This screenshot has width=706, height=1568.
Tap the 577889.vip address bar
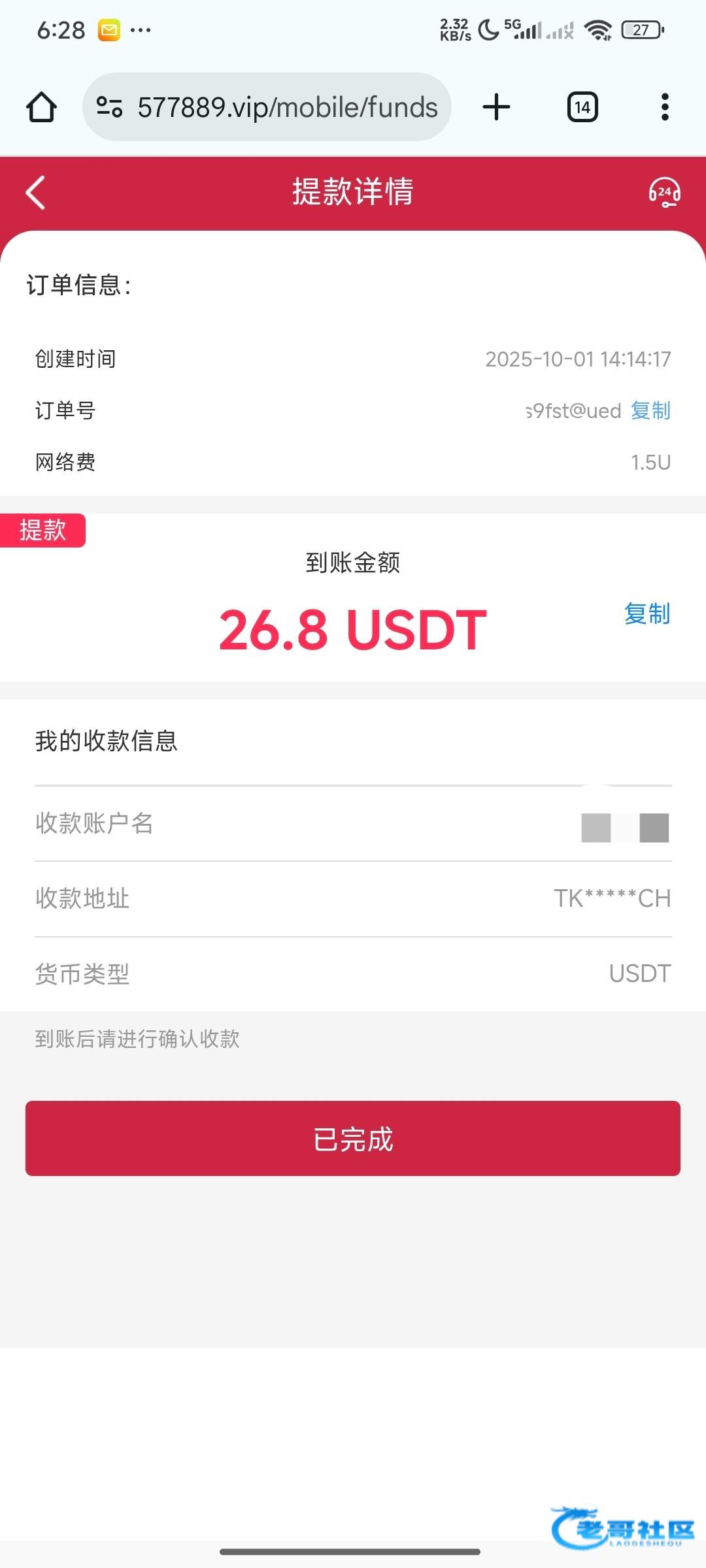pos(267,107)
